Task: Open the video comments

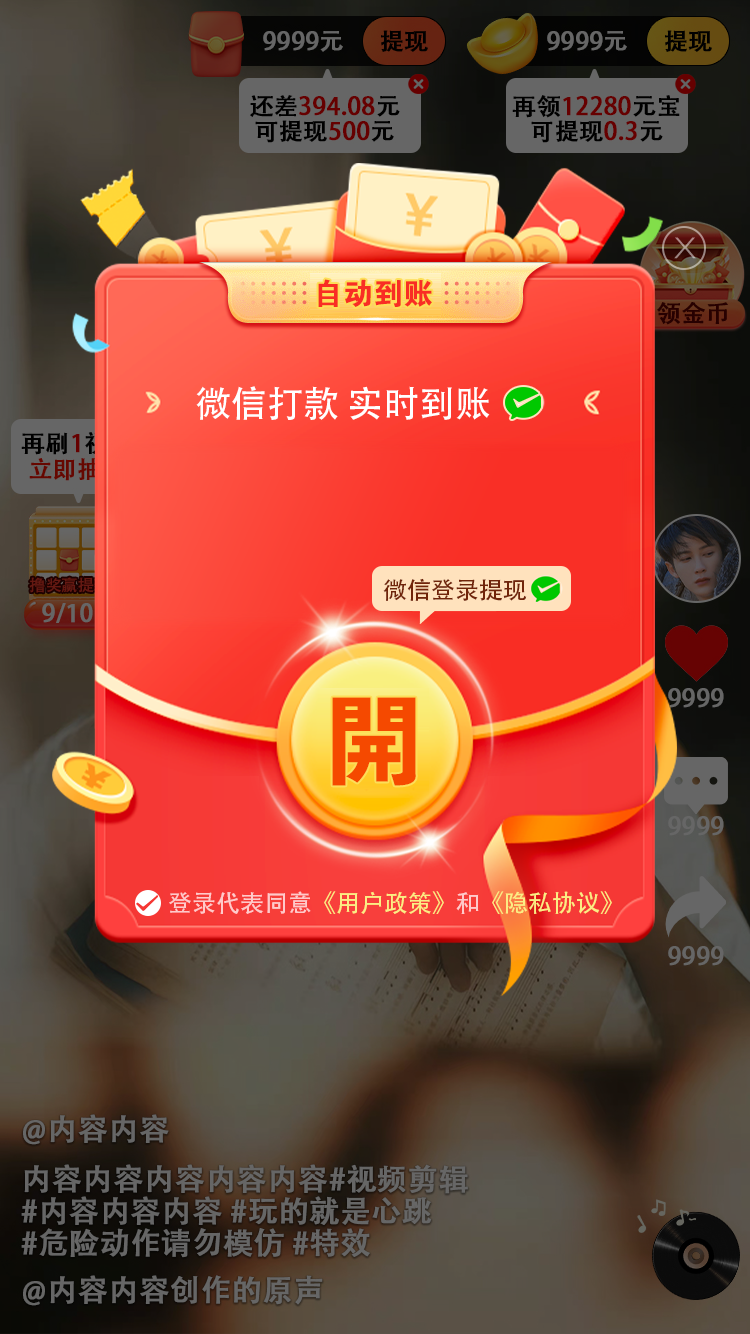Action: [x=696, y=781]
